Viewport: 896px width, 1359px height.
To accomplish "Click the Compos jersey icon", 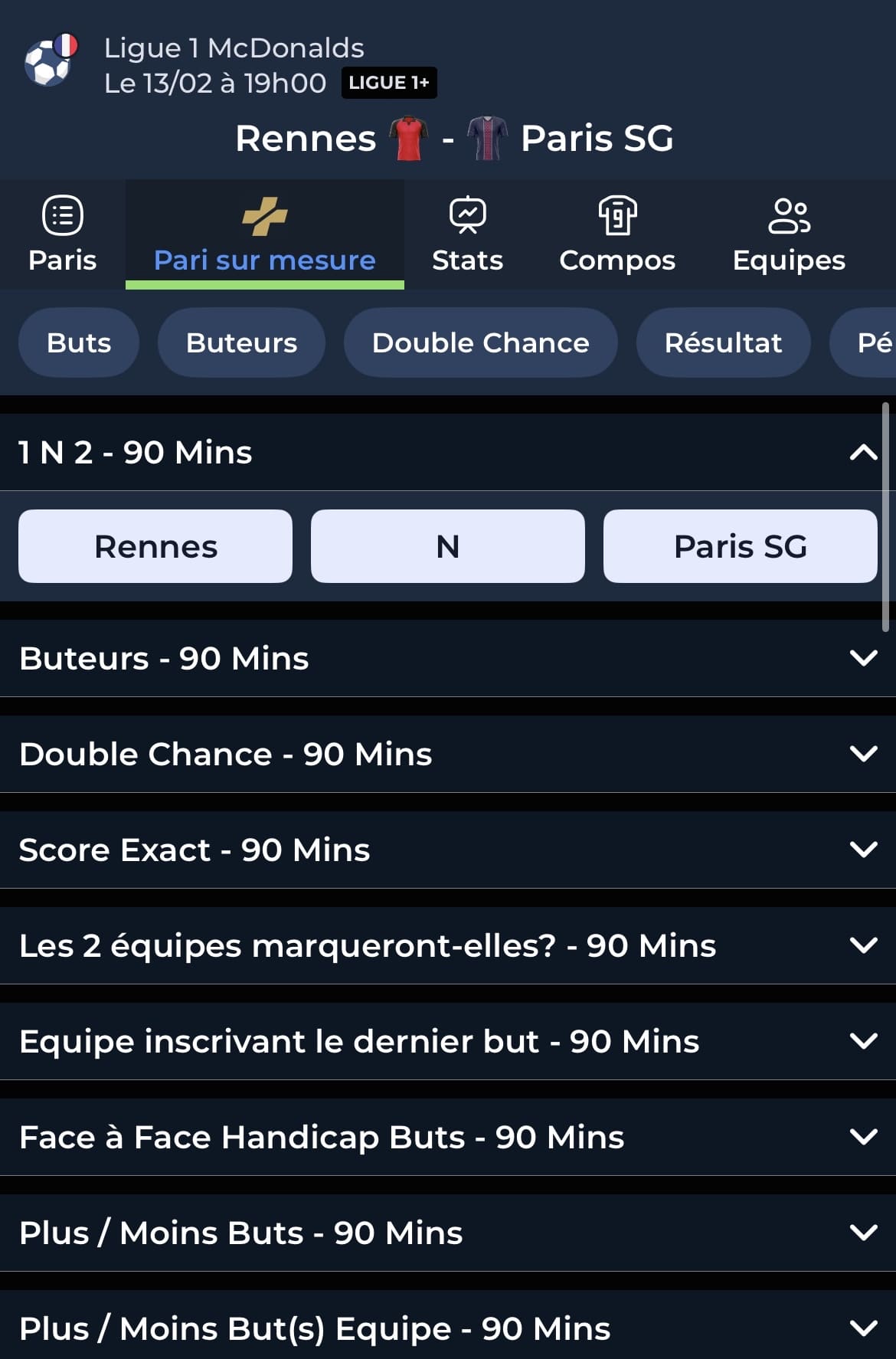I will point(617,215).
